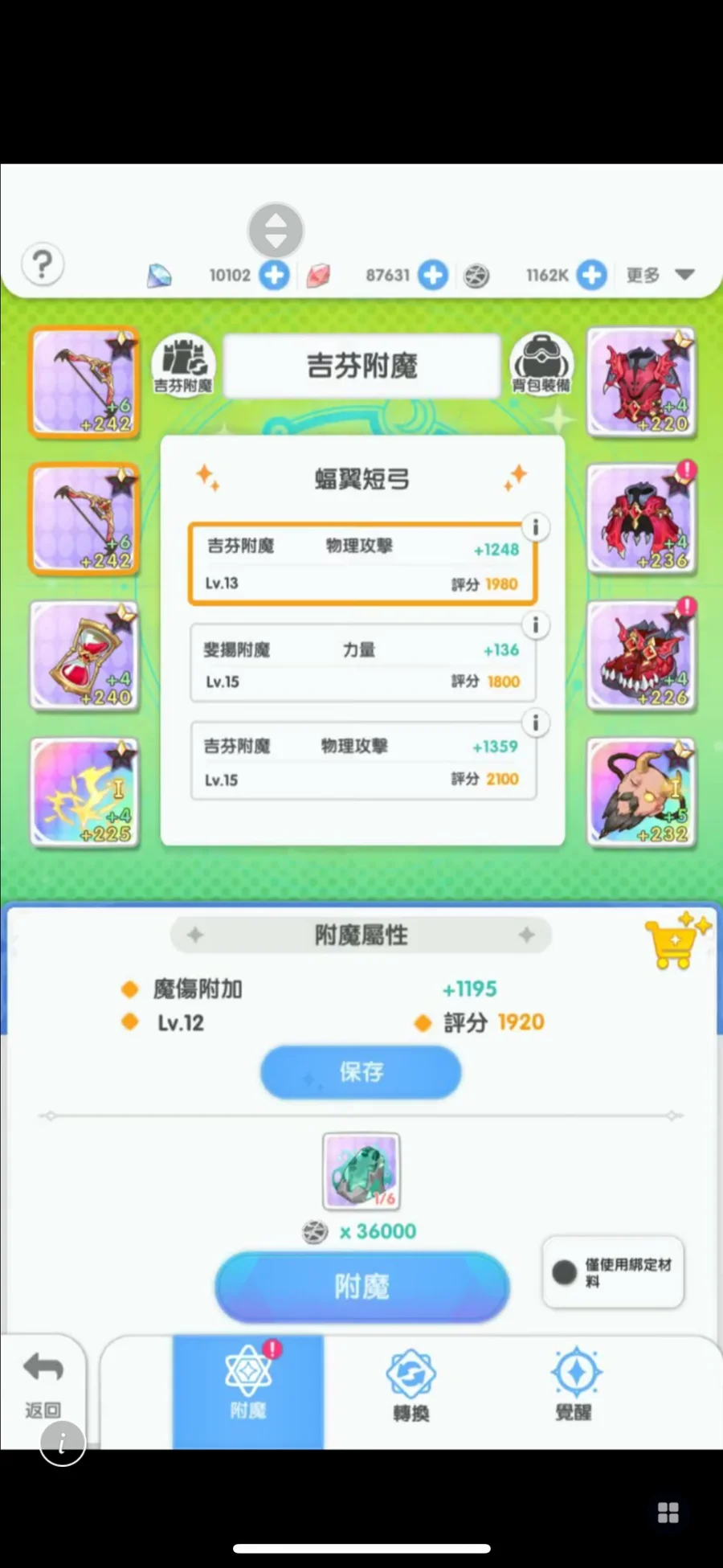Open the 吉芬附魔 location icon

click(x=183, y=364)
